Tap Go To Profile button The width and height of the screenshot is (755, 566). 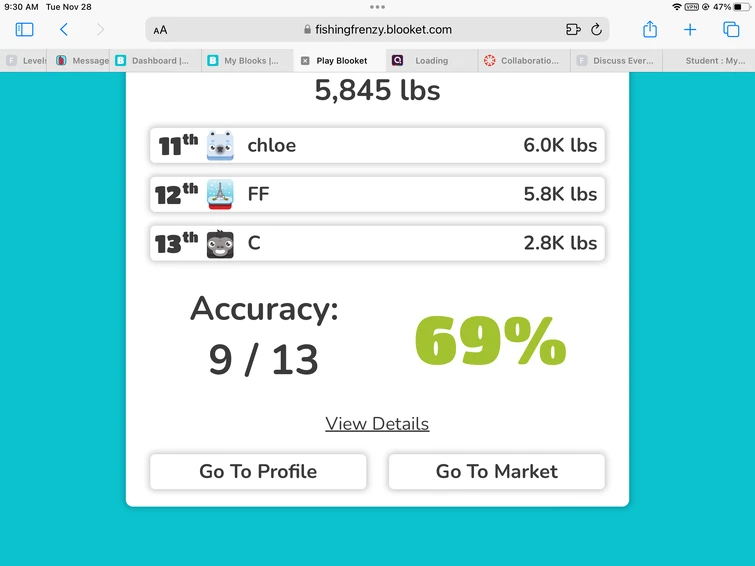click(x=258, y=472)
